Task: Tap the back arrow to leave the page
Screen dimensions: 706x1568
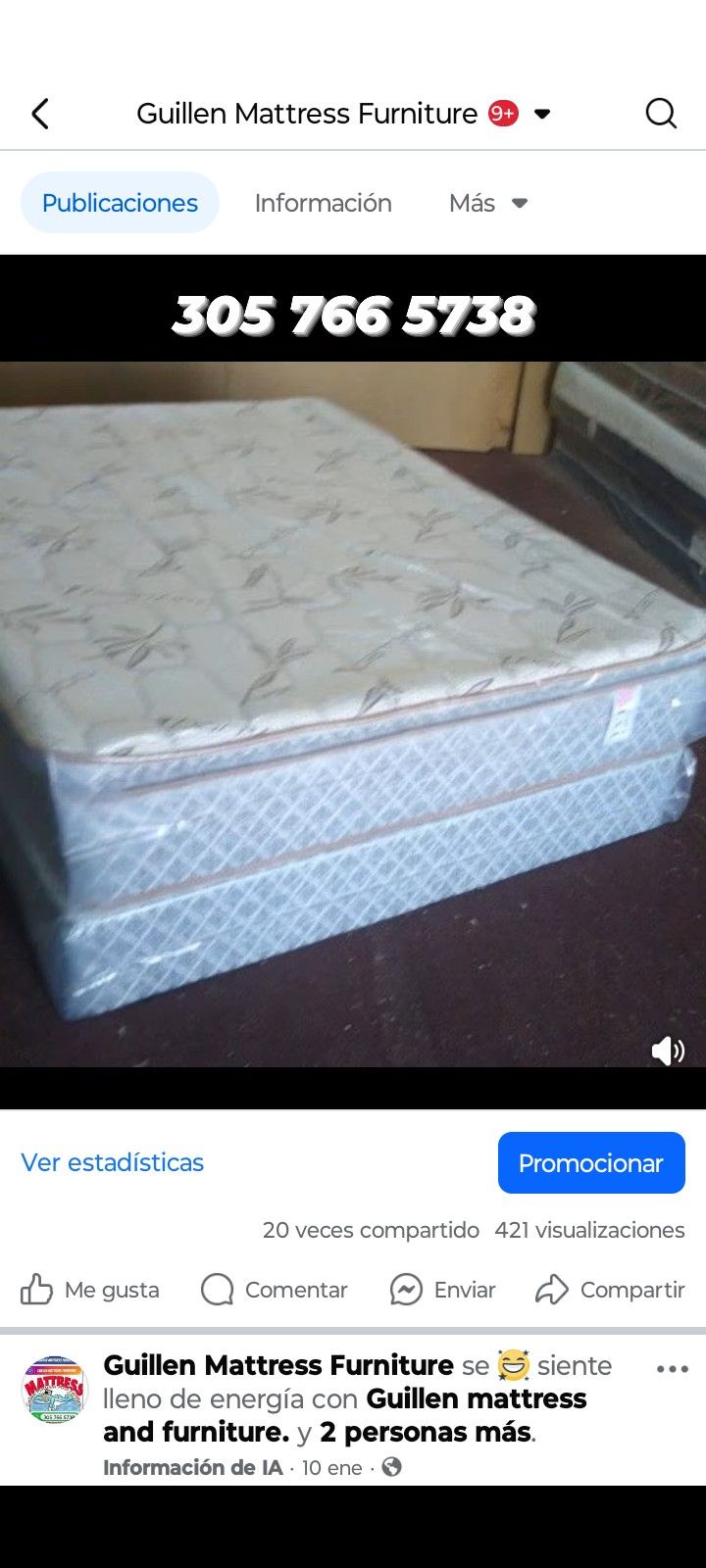Action: click(41, 113)
